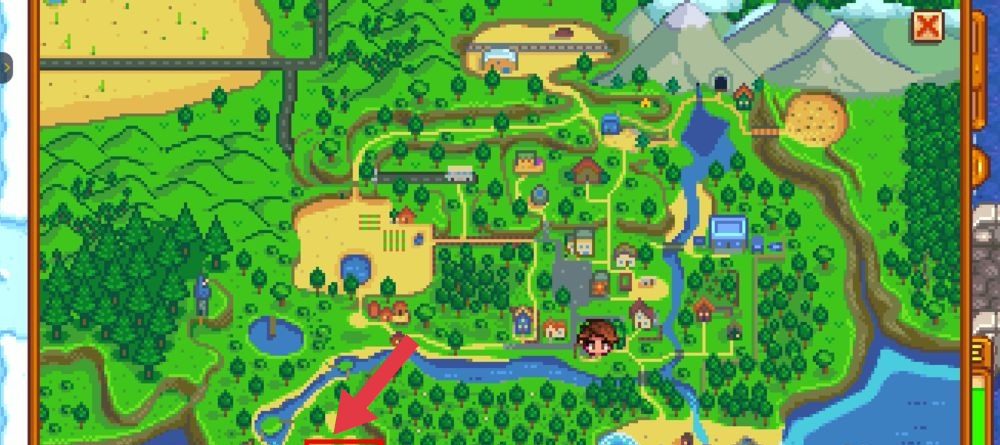Expand the side panel arrow handle

pyautogui.click(x=5, y=67)
